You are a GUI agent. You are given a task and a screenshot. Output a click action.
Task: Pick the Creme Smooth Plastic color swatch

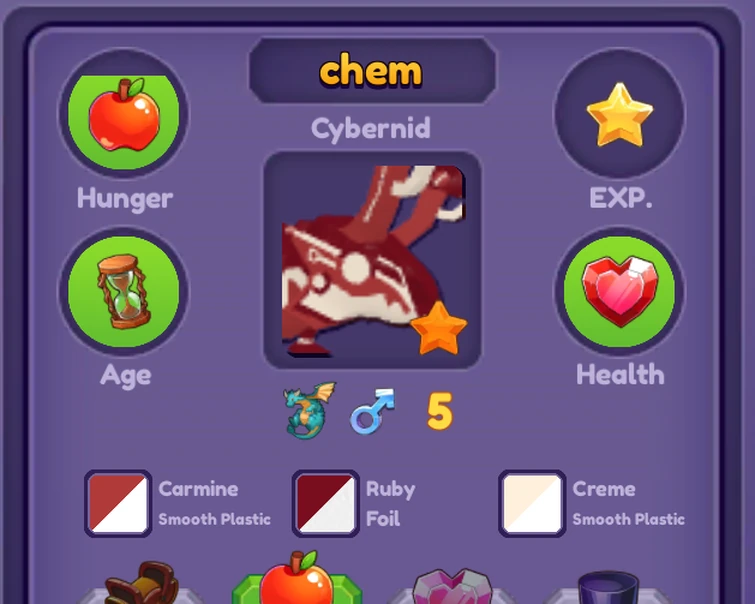click(532, 503)
